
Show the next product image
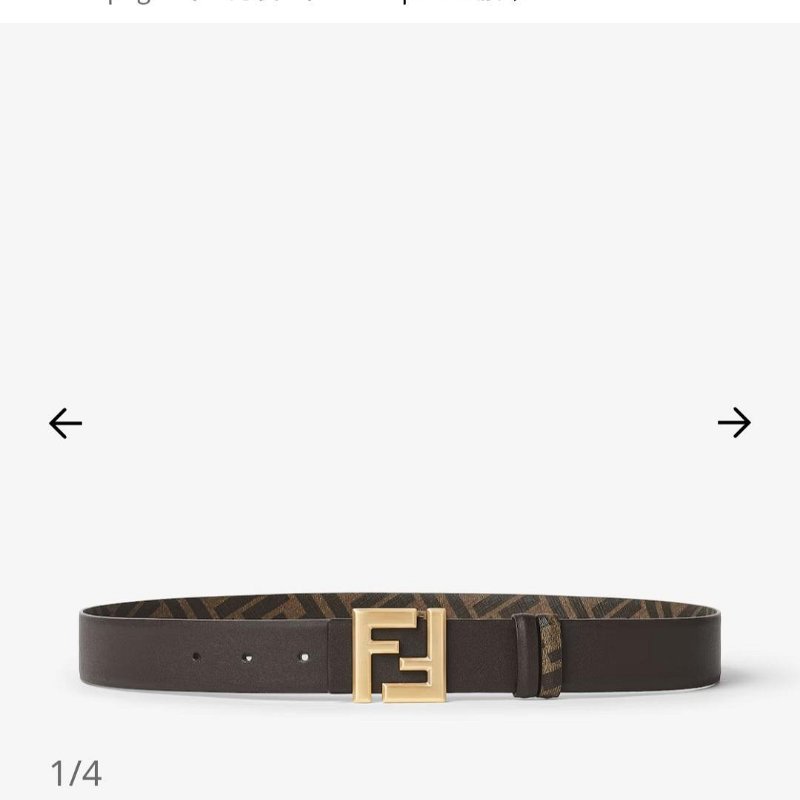click(733, 423)
